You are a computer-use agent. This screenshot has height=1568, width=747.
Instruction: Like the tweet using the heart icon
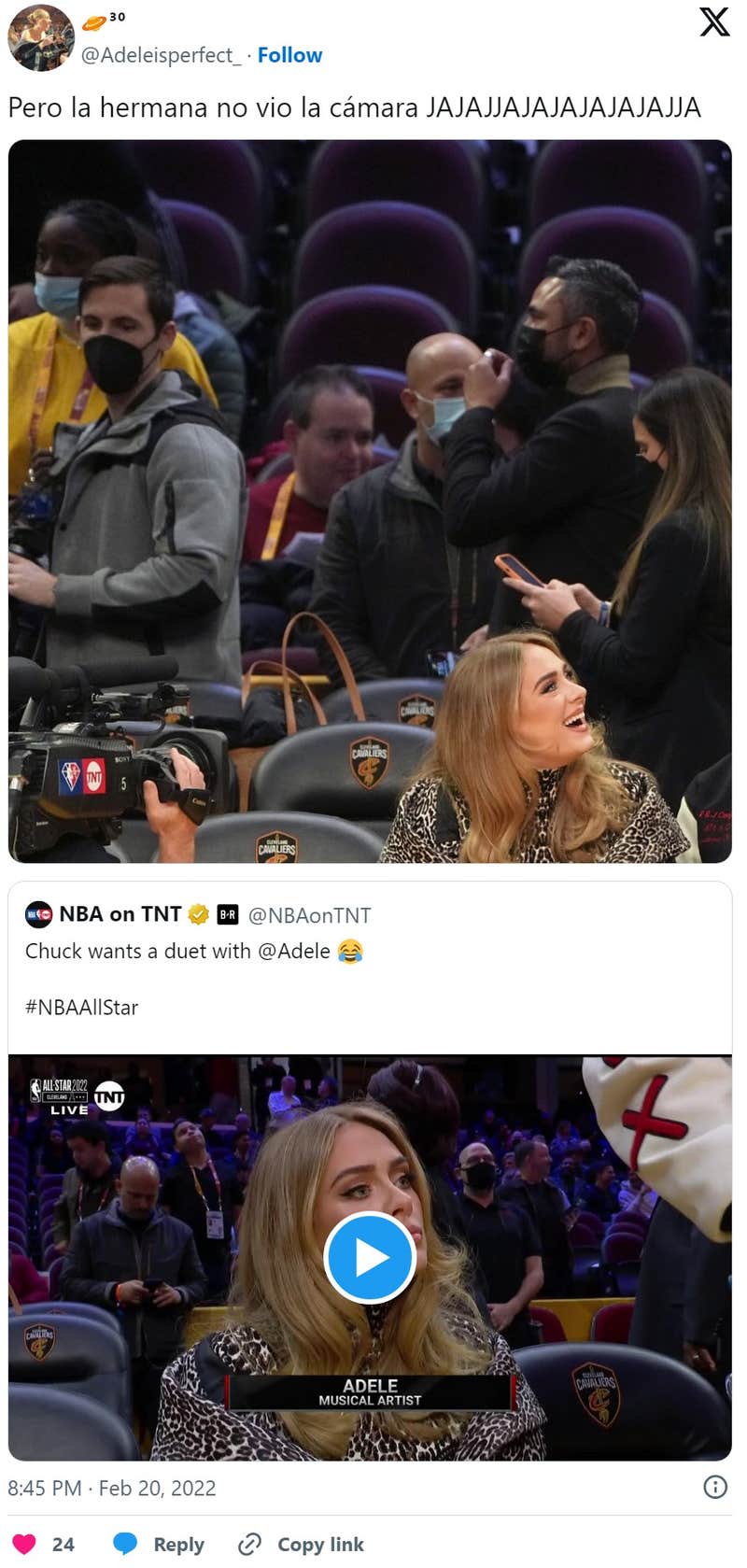26,1544
